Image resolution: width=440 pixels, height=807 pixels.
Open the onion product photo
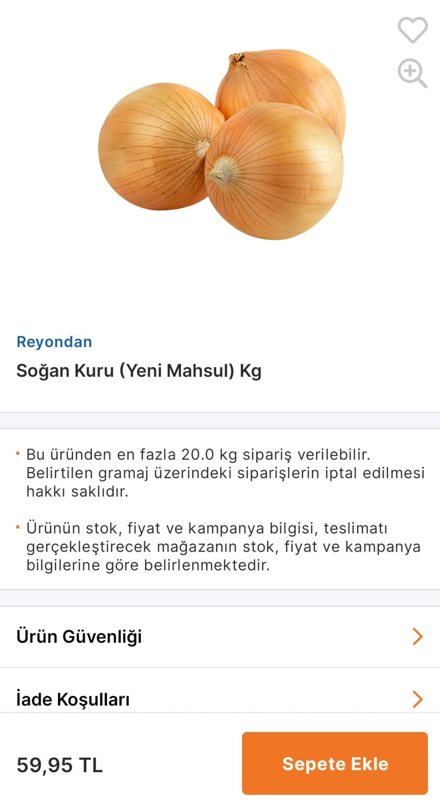[x=221, y=144]
